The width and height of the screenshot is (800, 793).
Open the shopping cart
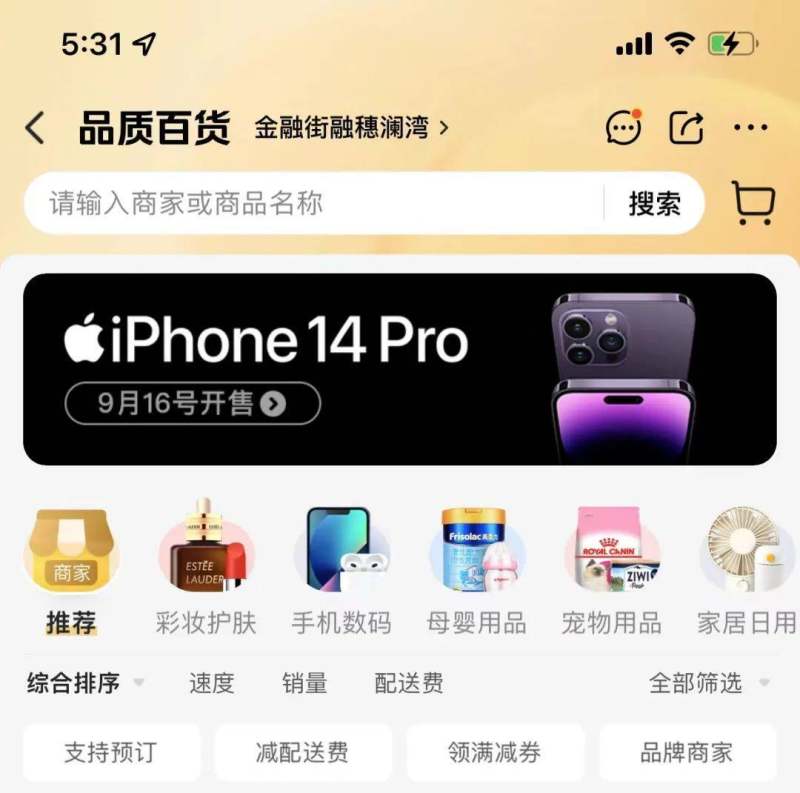(x=753, y=203)
